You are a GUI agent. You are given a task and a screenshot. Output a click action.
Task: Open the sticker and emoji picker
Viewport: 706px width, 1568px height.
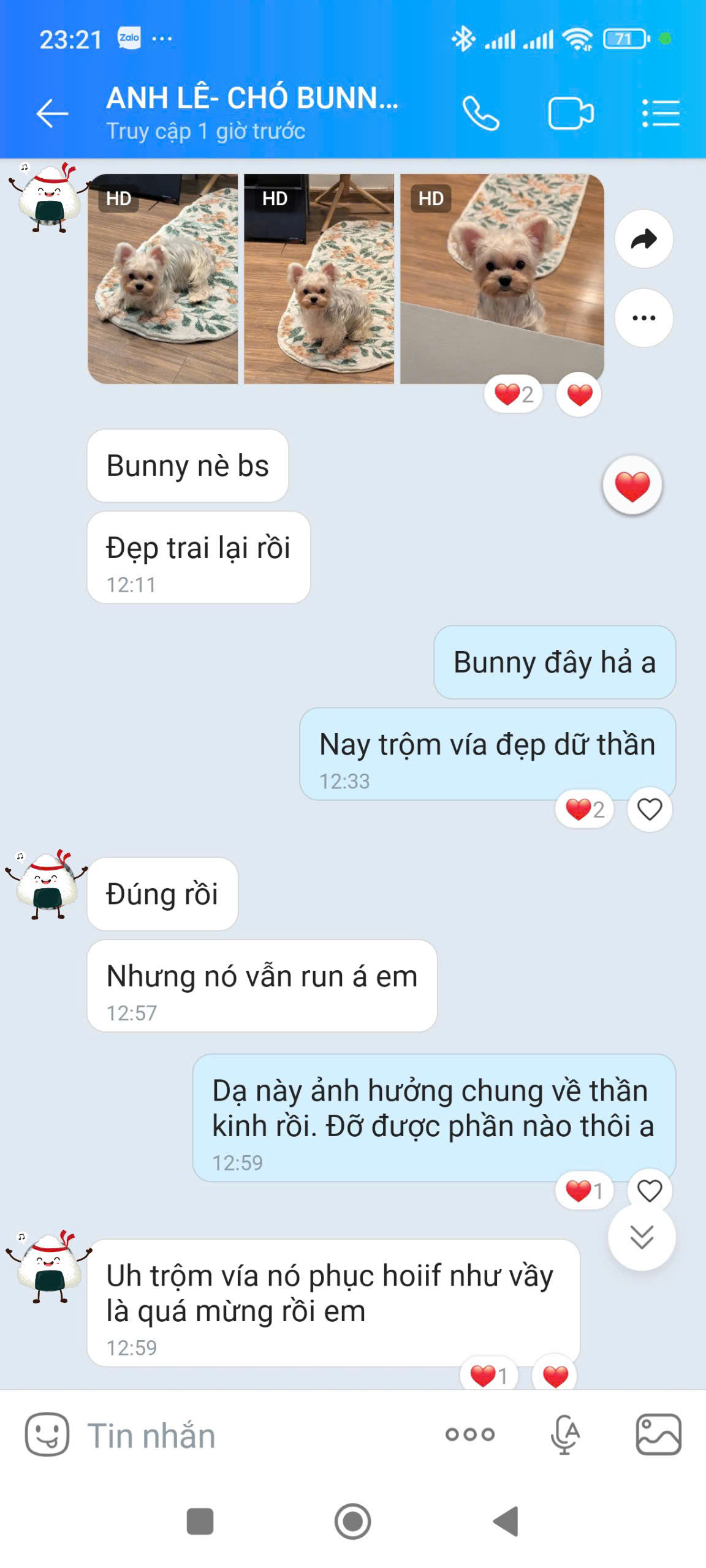47,1434
